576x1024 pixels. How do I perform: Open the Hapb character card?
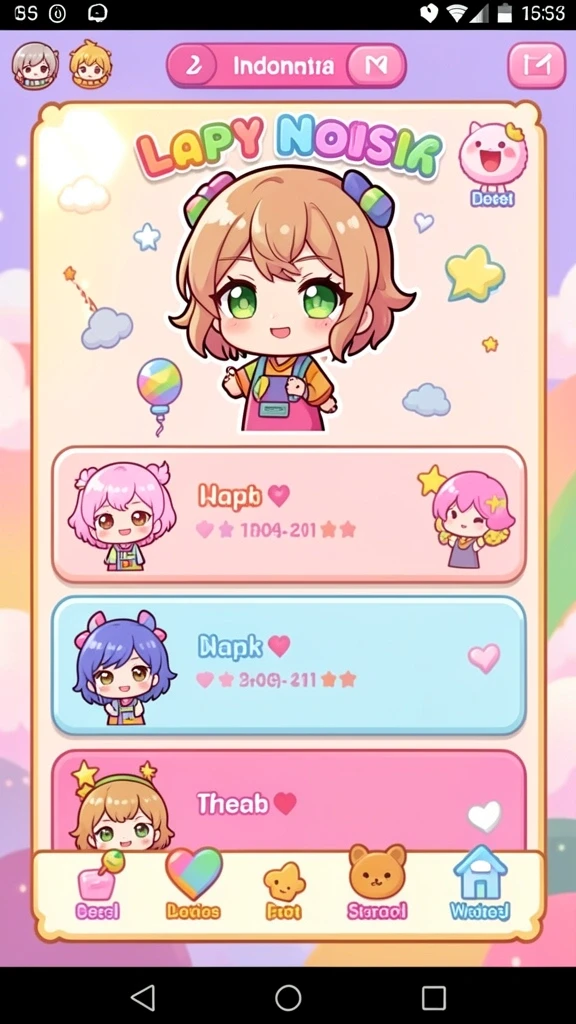pos(289,515)
